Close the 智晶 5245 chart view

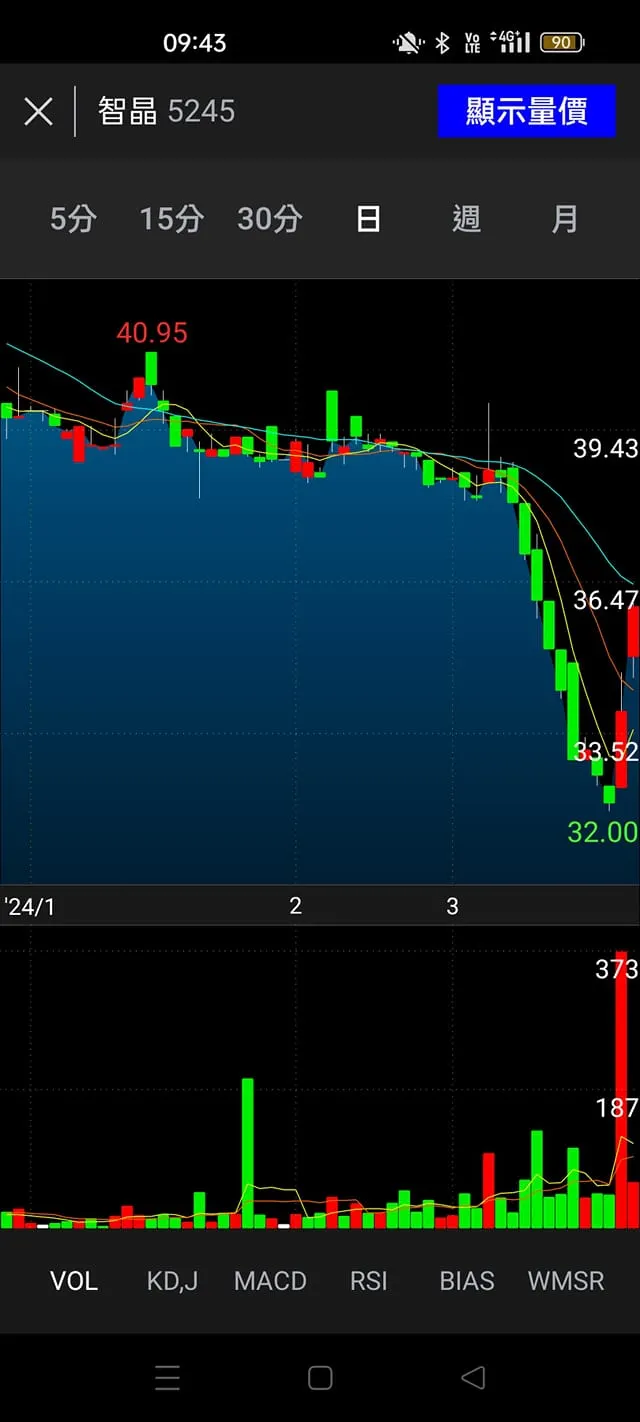click(x=38, y=111)
